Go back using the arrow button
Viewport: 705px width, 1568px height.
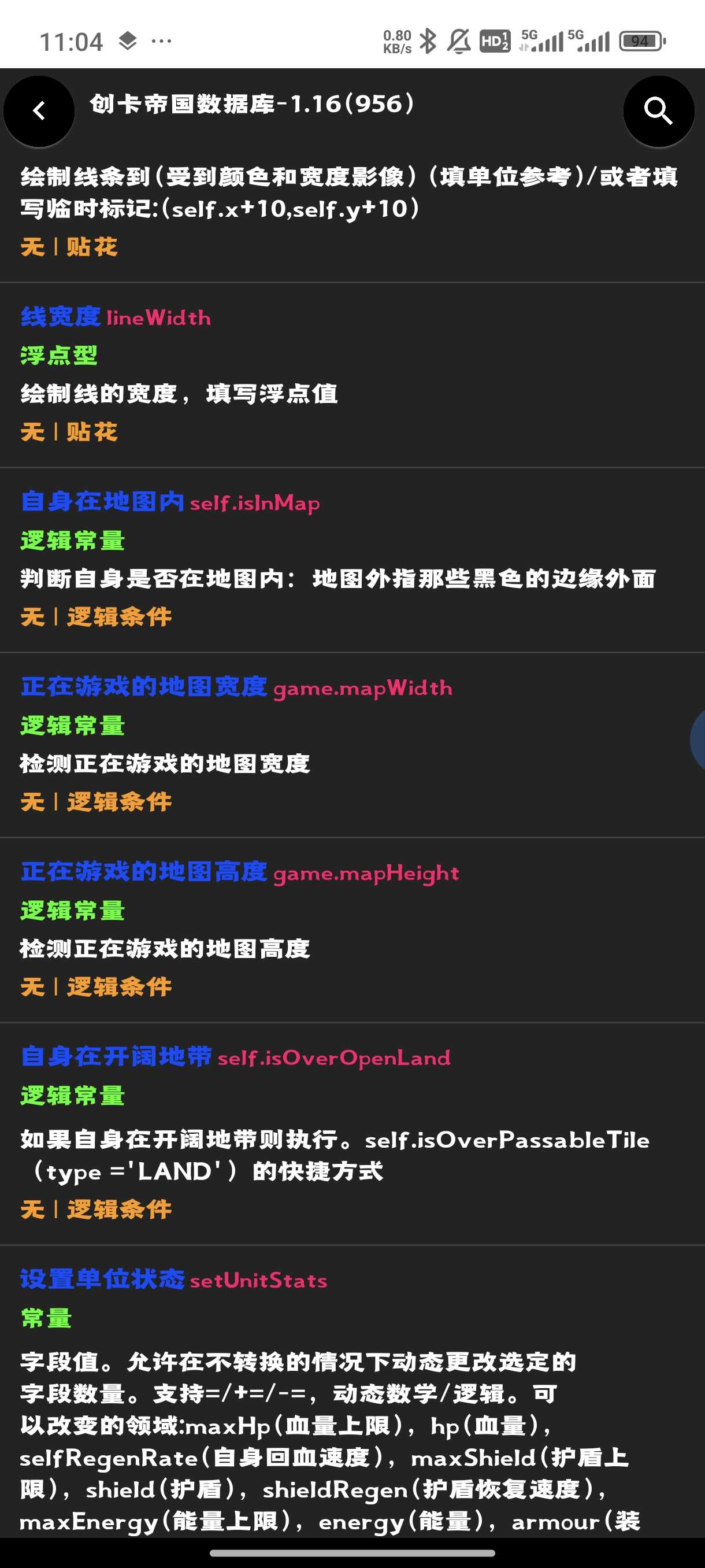point(39,111)
